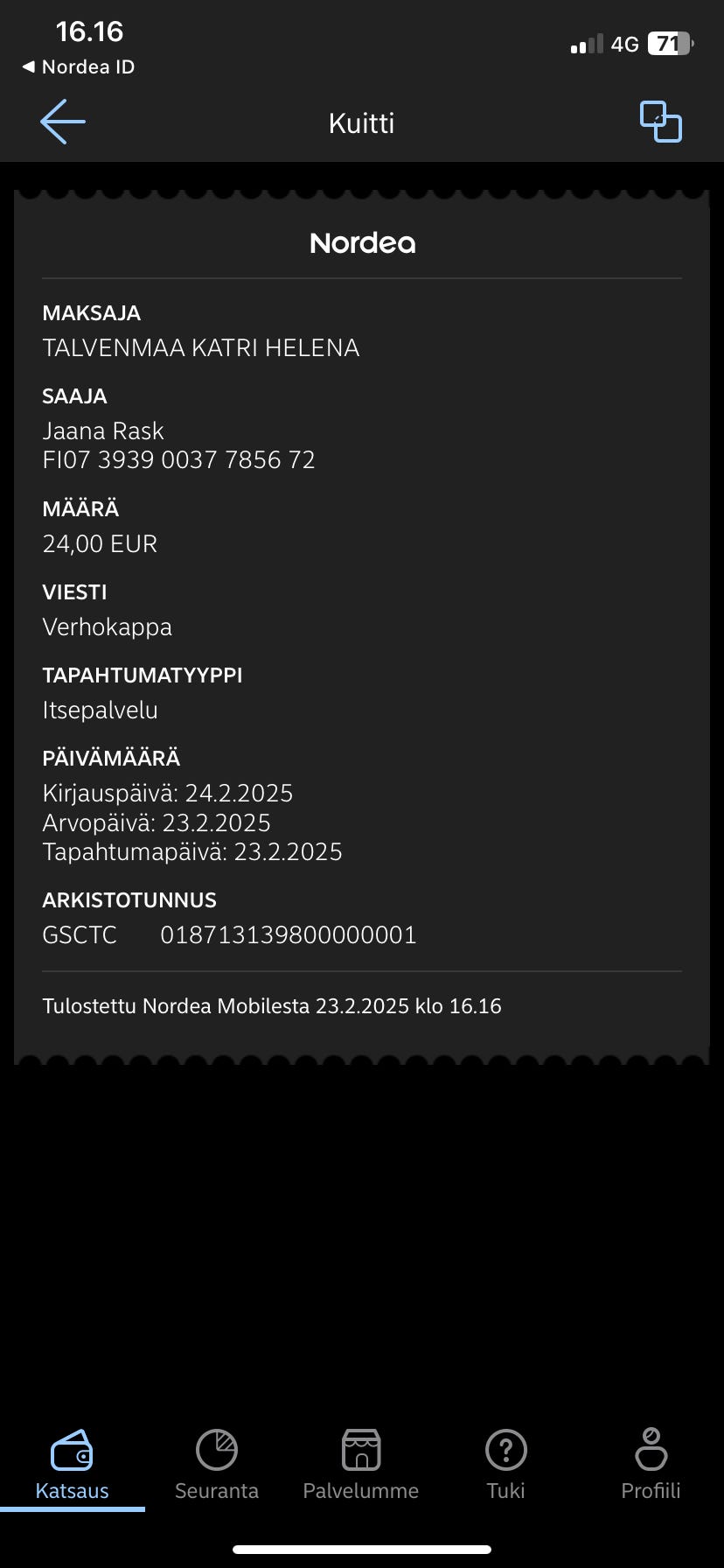The width and height of the screenshot is (724, 1568).
Task: Tap the copy icon in the header
Action: pyautogui.click(x=660, y=122)
